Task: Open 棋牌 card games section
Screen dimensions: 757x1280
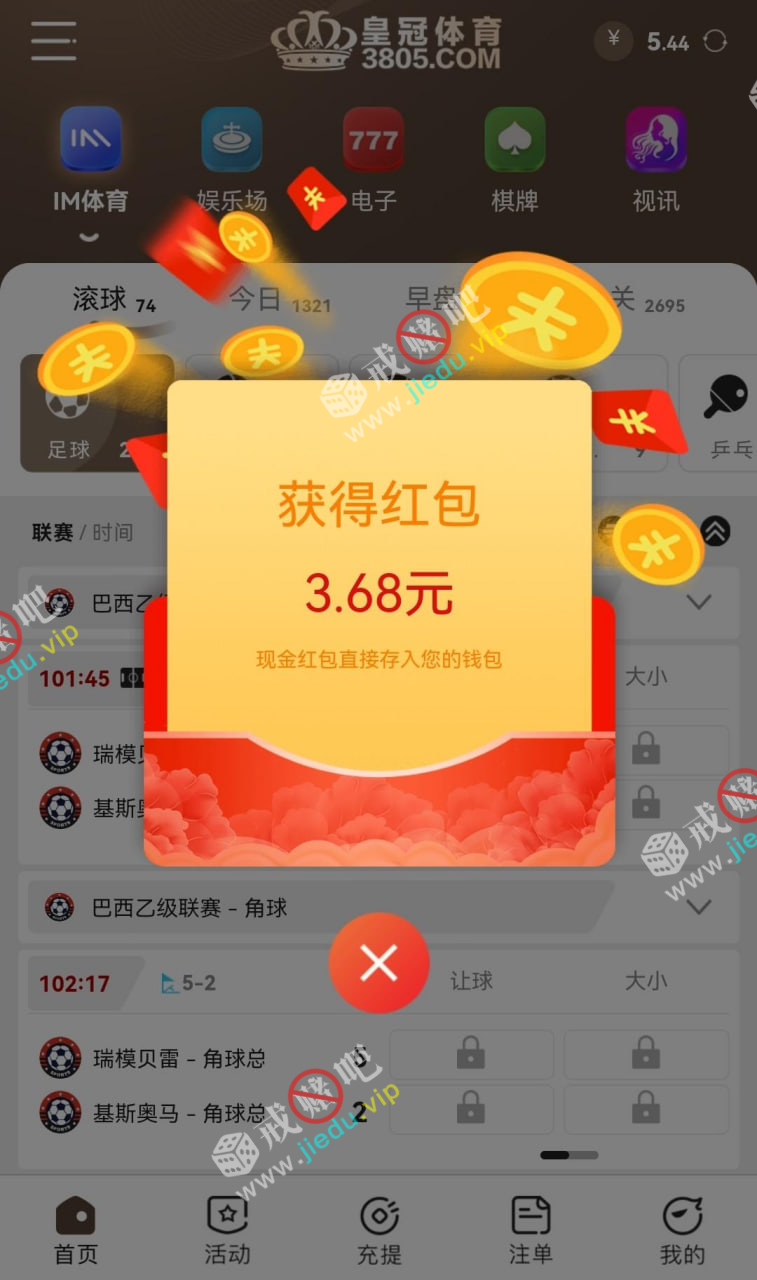Action: pos(515,160)
